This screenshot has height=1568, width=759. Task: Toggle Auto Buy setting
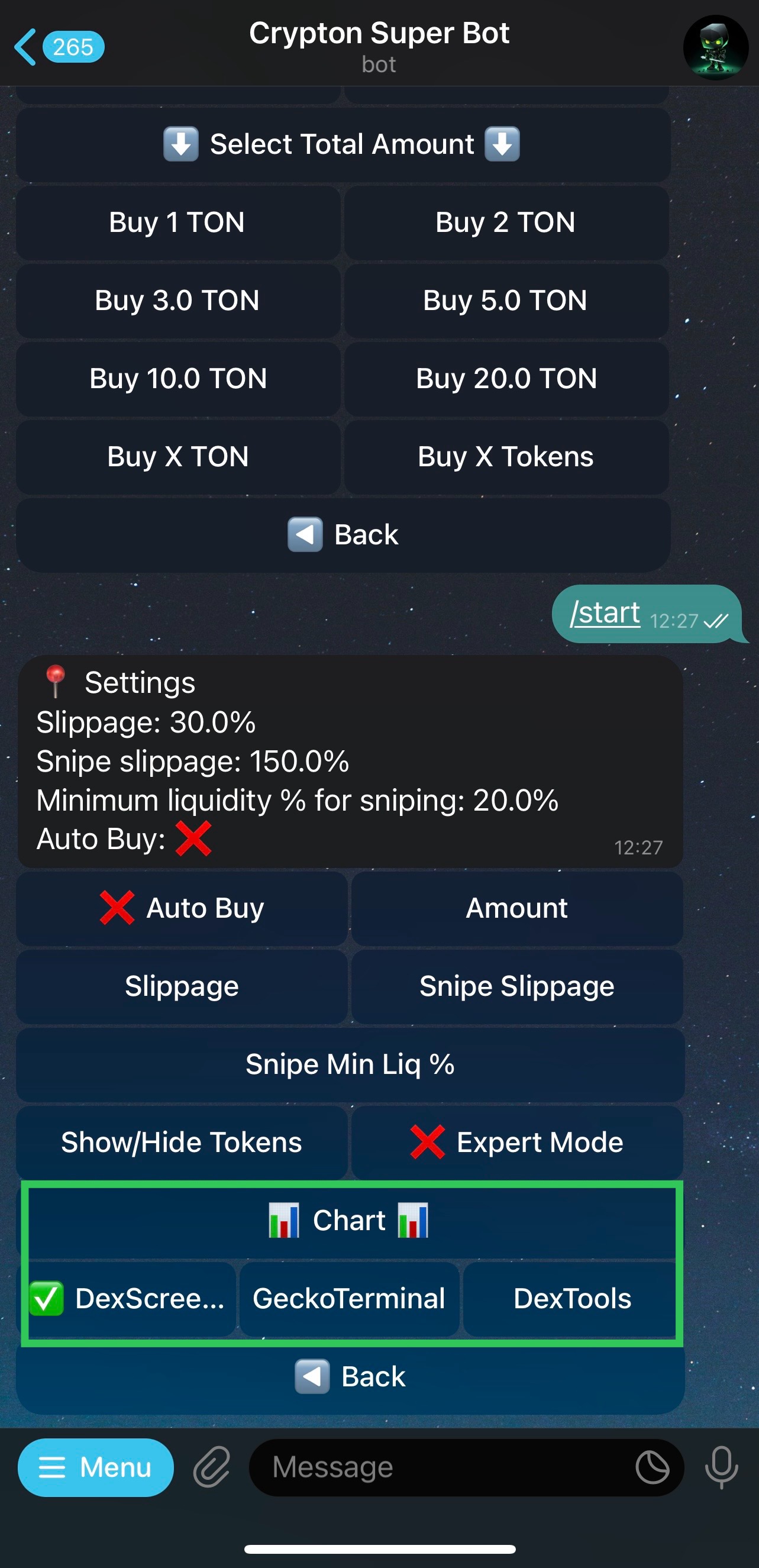[182, 908]
